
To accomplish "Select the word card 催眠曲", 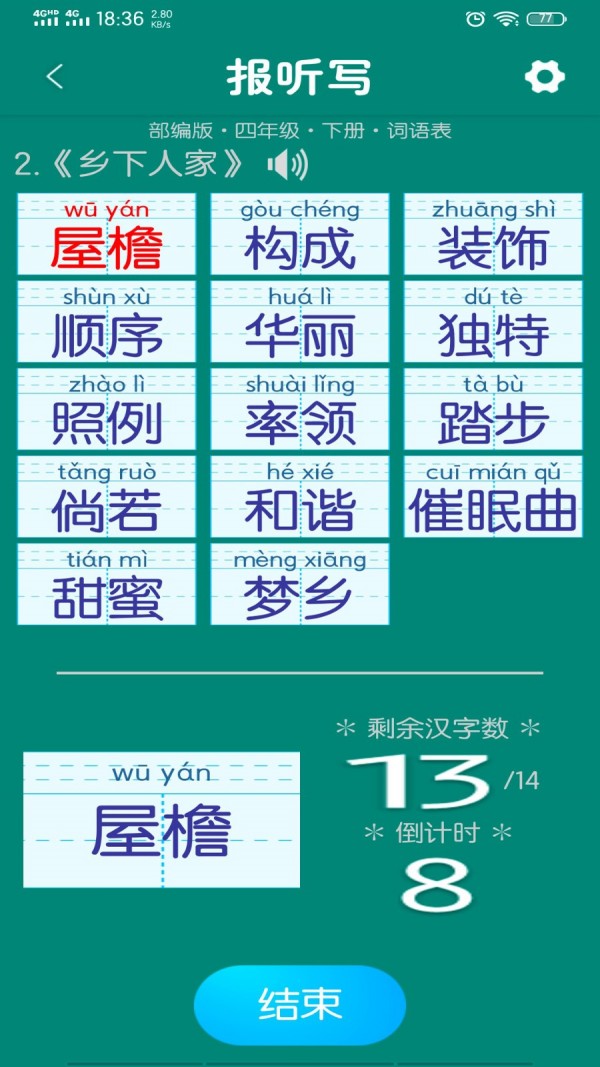I will click(493, 497).
